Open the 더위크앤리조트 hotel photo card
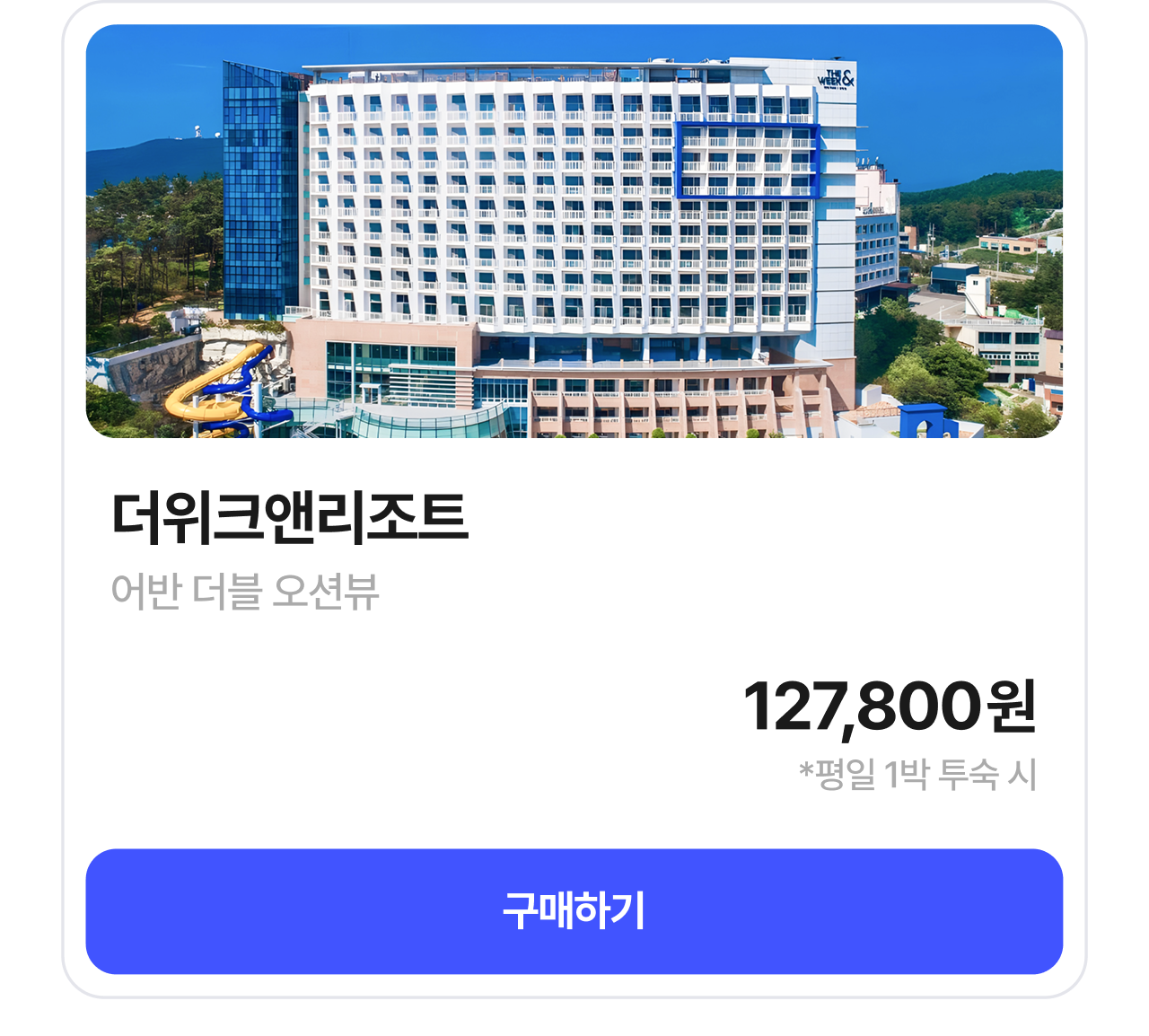The image size is (1149, 1036). [x=574, y=232]
